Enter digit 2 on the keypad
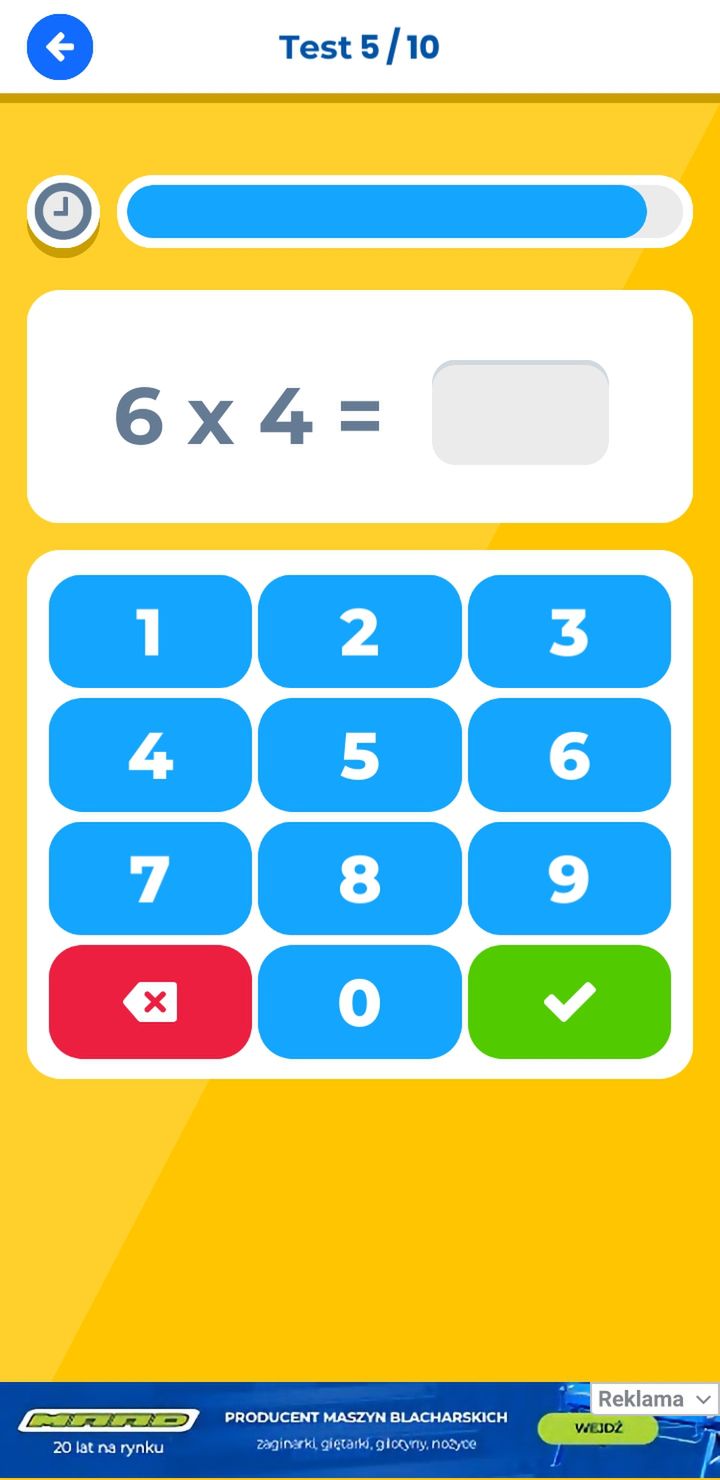Viewport: 720px width, 1480px height. 360,631
